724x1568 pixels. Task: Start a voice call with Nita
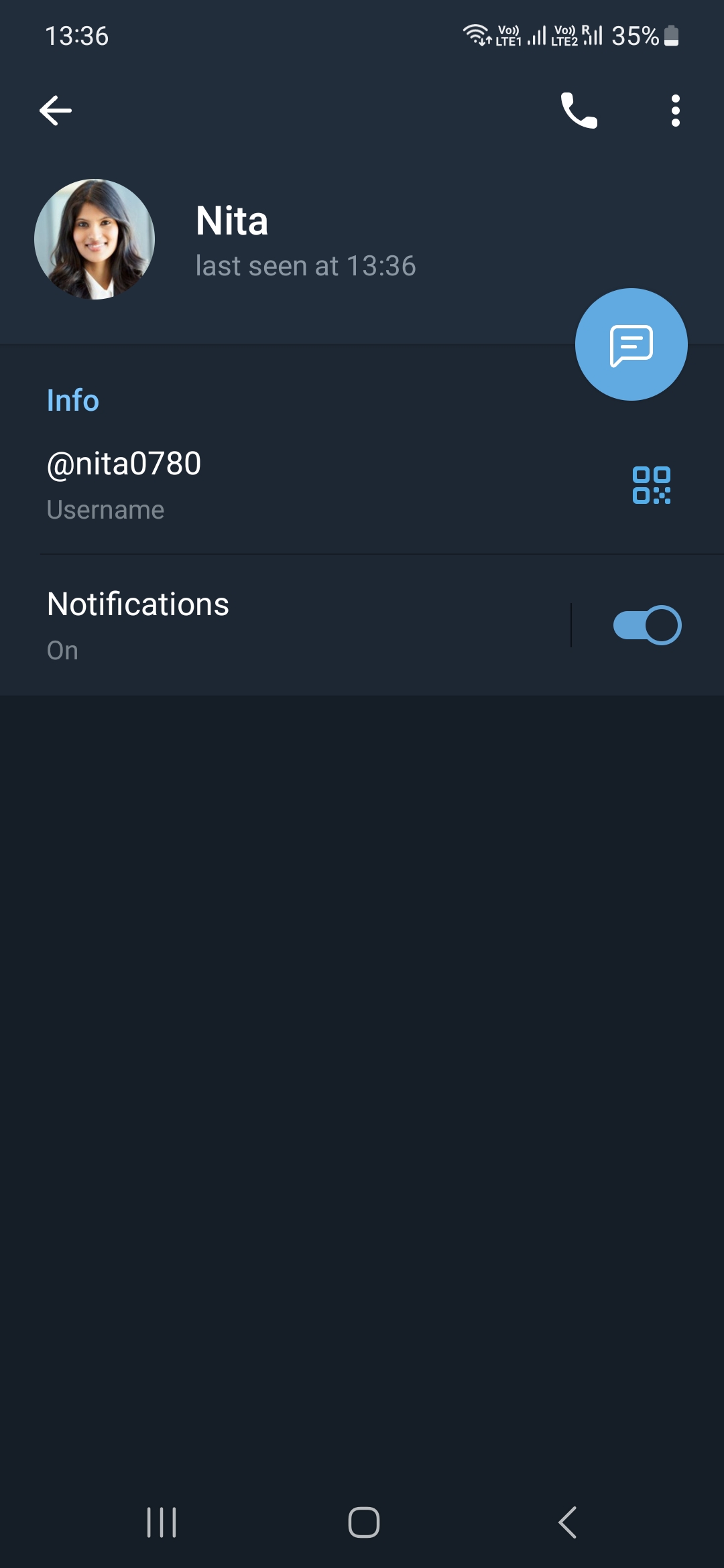[579, 111]
